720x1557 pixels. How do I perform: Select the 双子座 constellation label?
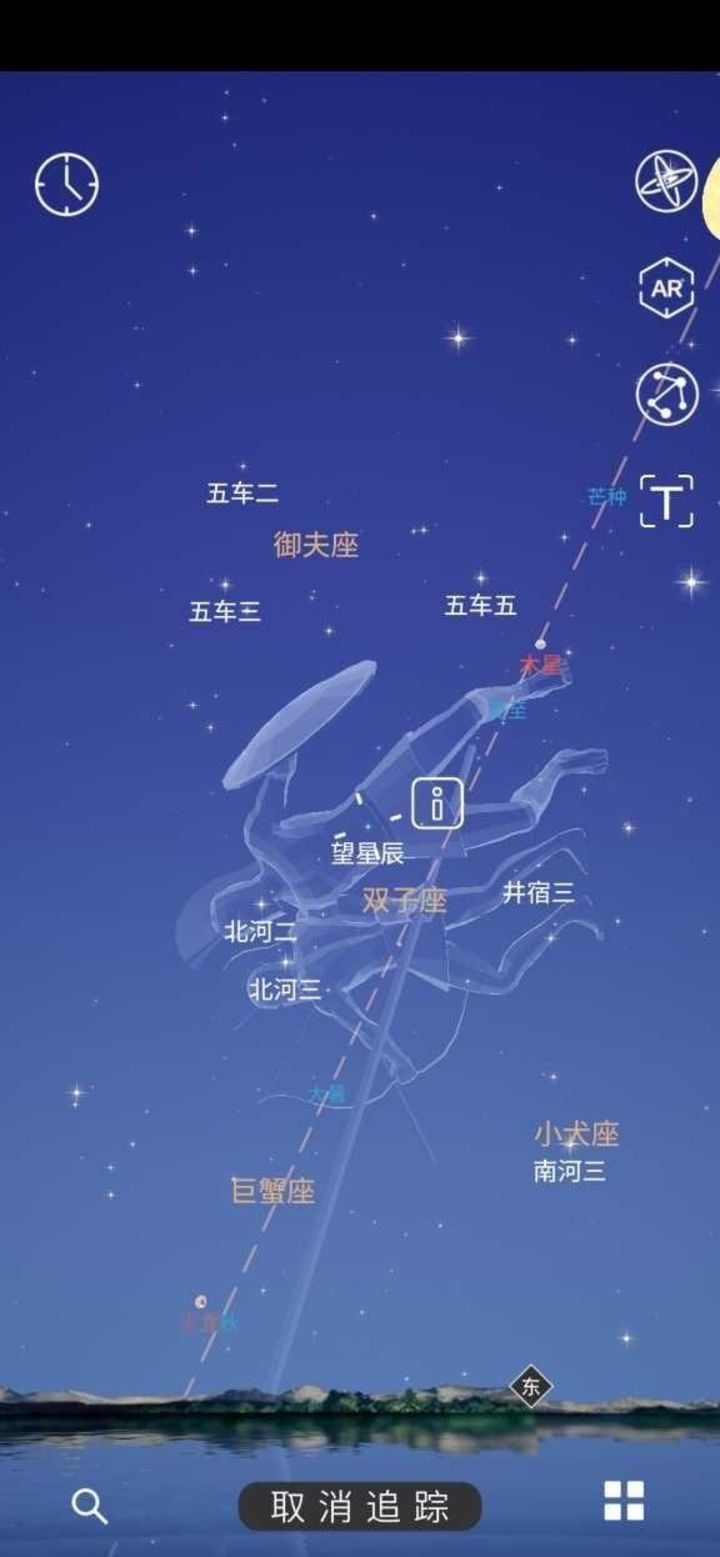pos(404,901)
